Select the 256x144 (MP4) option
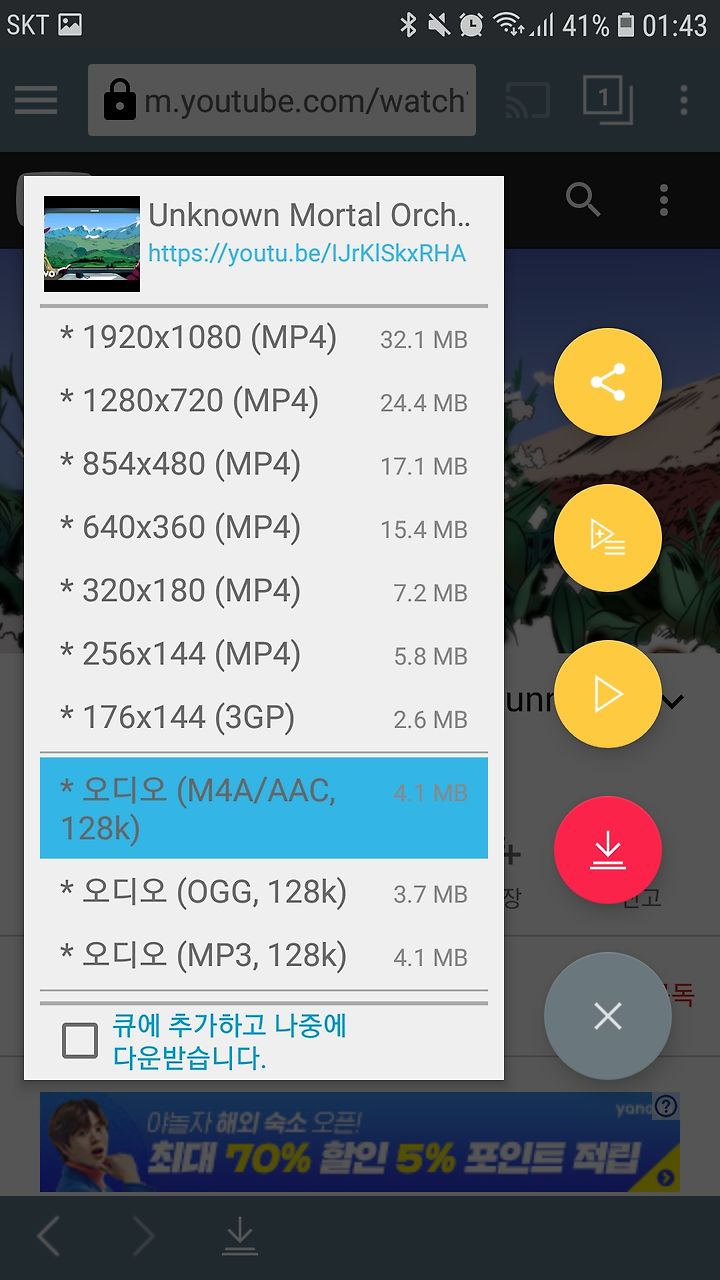The image size is (720, 1280). click(264, 654)
